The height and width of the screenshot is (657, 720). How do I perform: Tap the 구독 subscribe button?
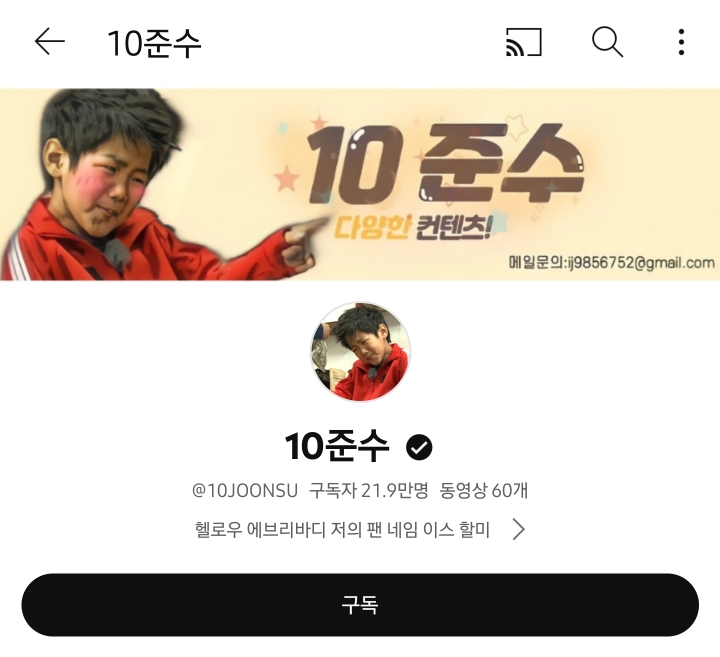[x=360, y=605]
